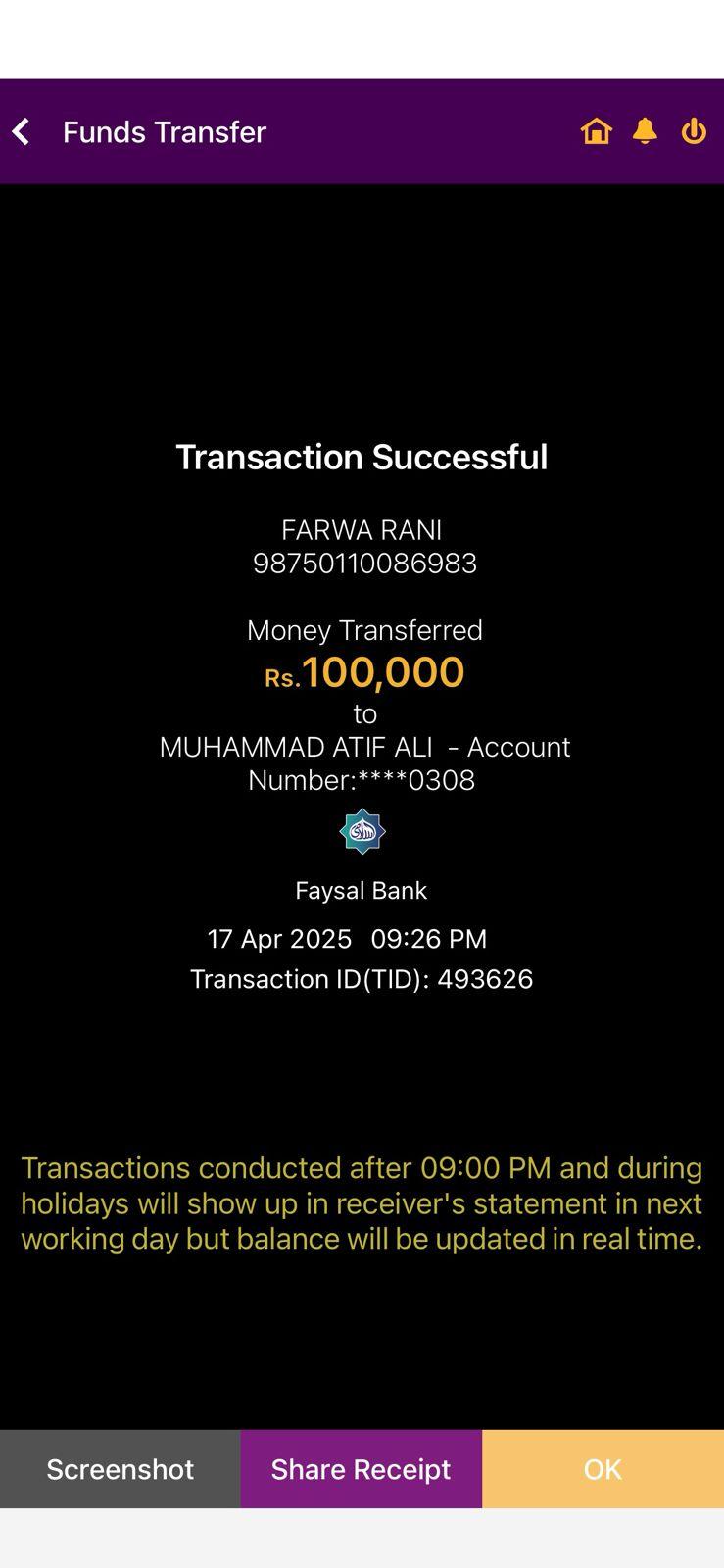
Task: Tap the power logout icon
Action: 694,131
